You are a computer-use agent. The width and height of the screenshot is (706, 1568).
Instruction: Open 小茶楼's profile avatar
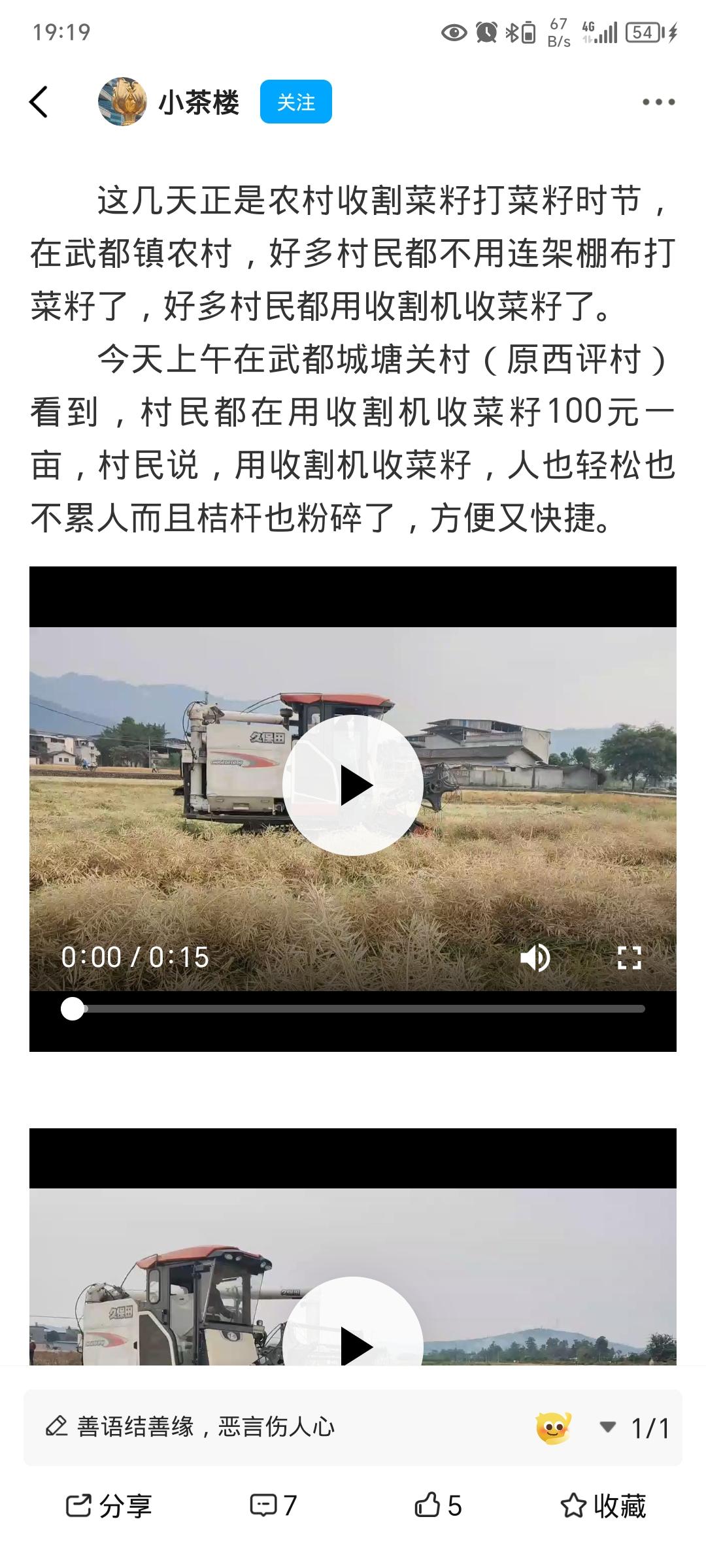(122, 102)
